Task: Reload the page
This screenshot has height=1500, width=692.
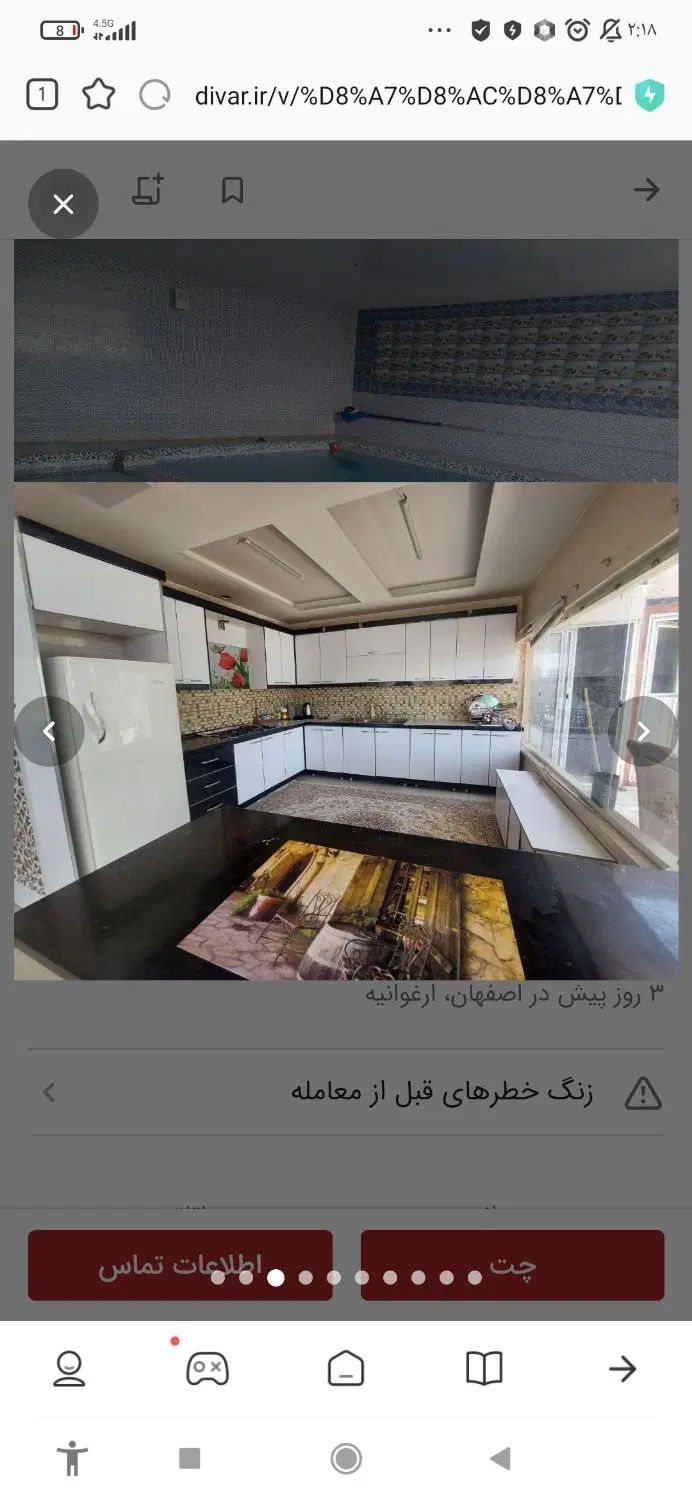Action: pyautogui.click(x=154, y=95)
